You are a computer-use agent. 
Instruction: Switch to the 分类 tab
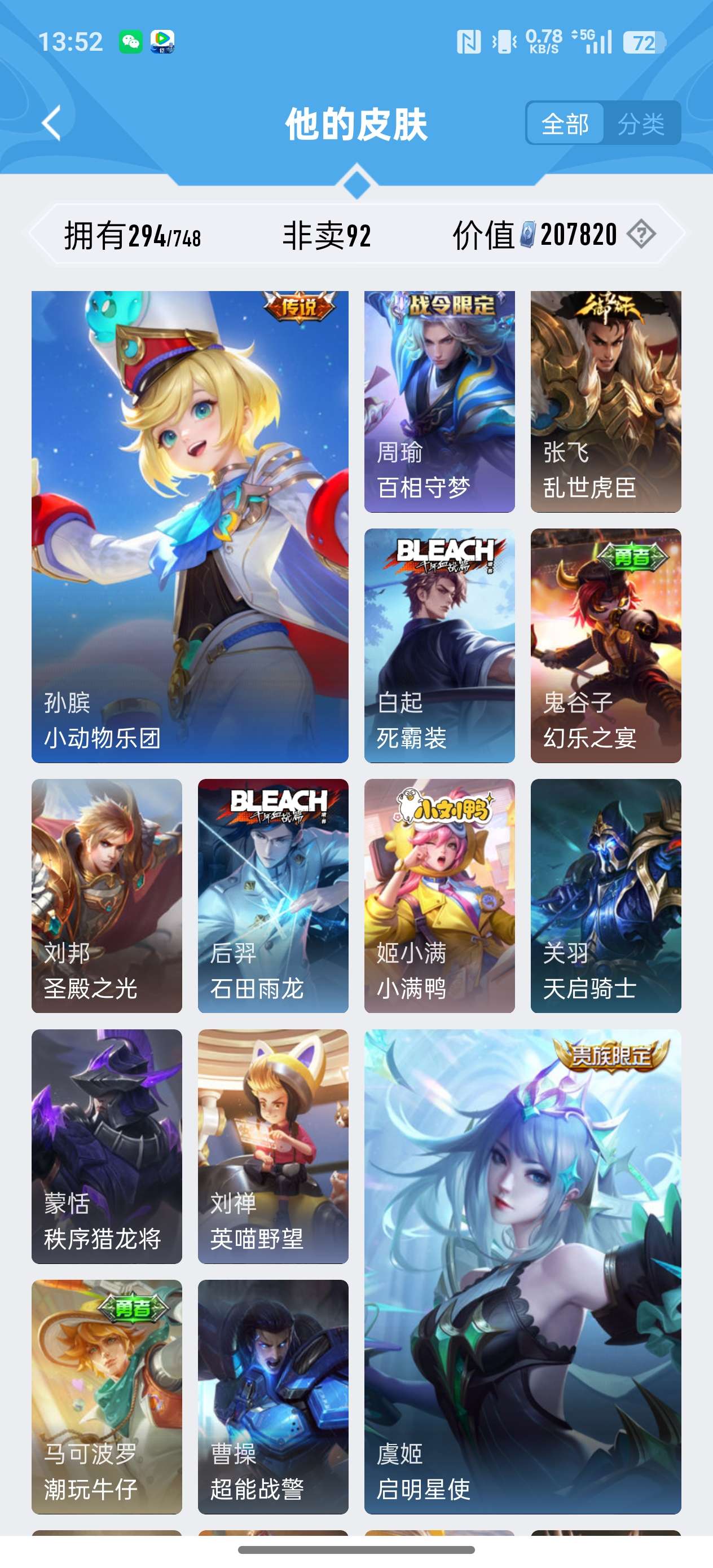[641, 124]
